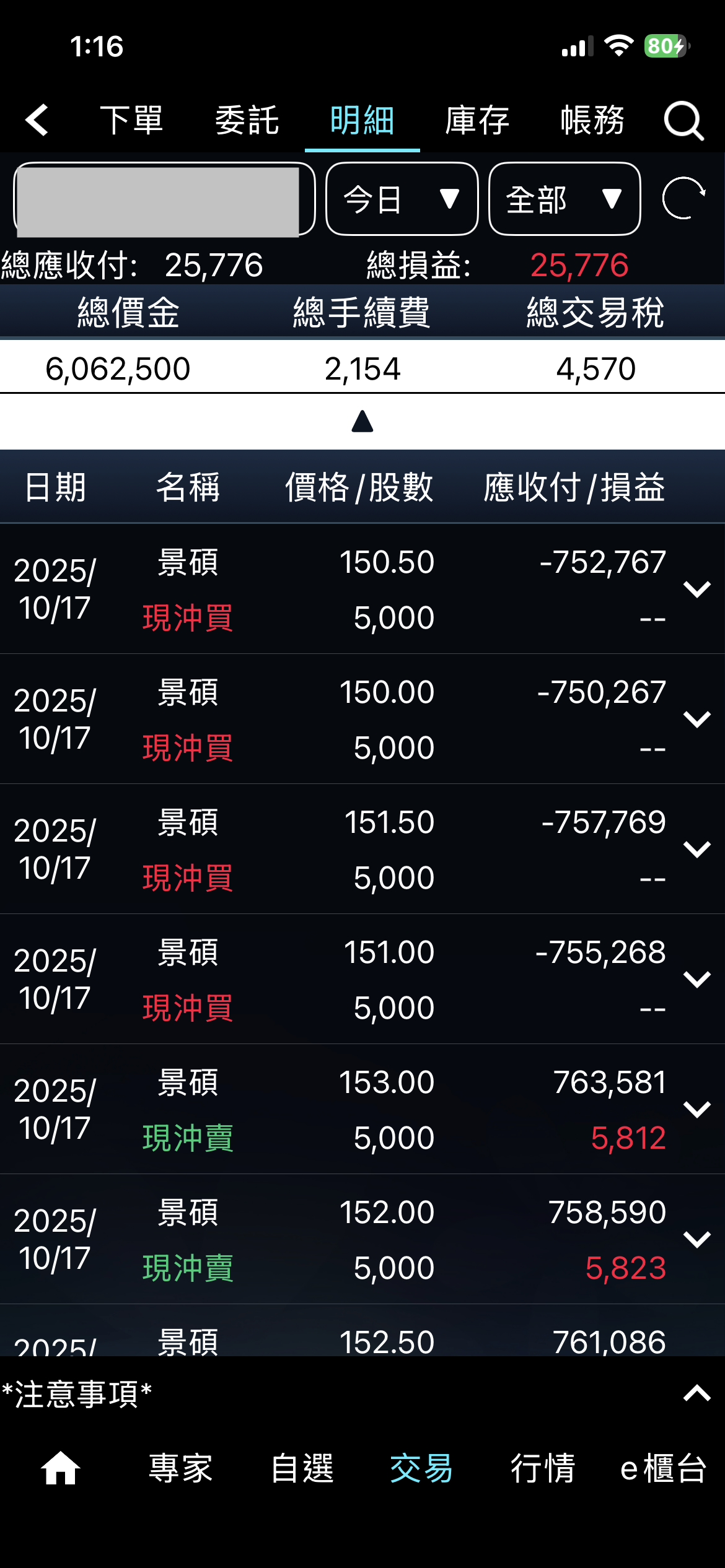725x1568 pixels.
Task: Expand the 景碩 sell row at 153.00
Action: tap(696, 1109)
